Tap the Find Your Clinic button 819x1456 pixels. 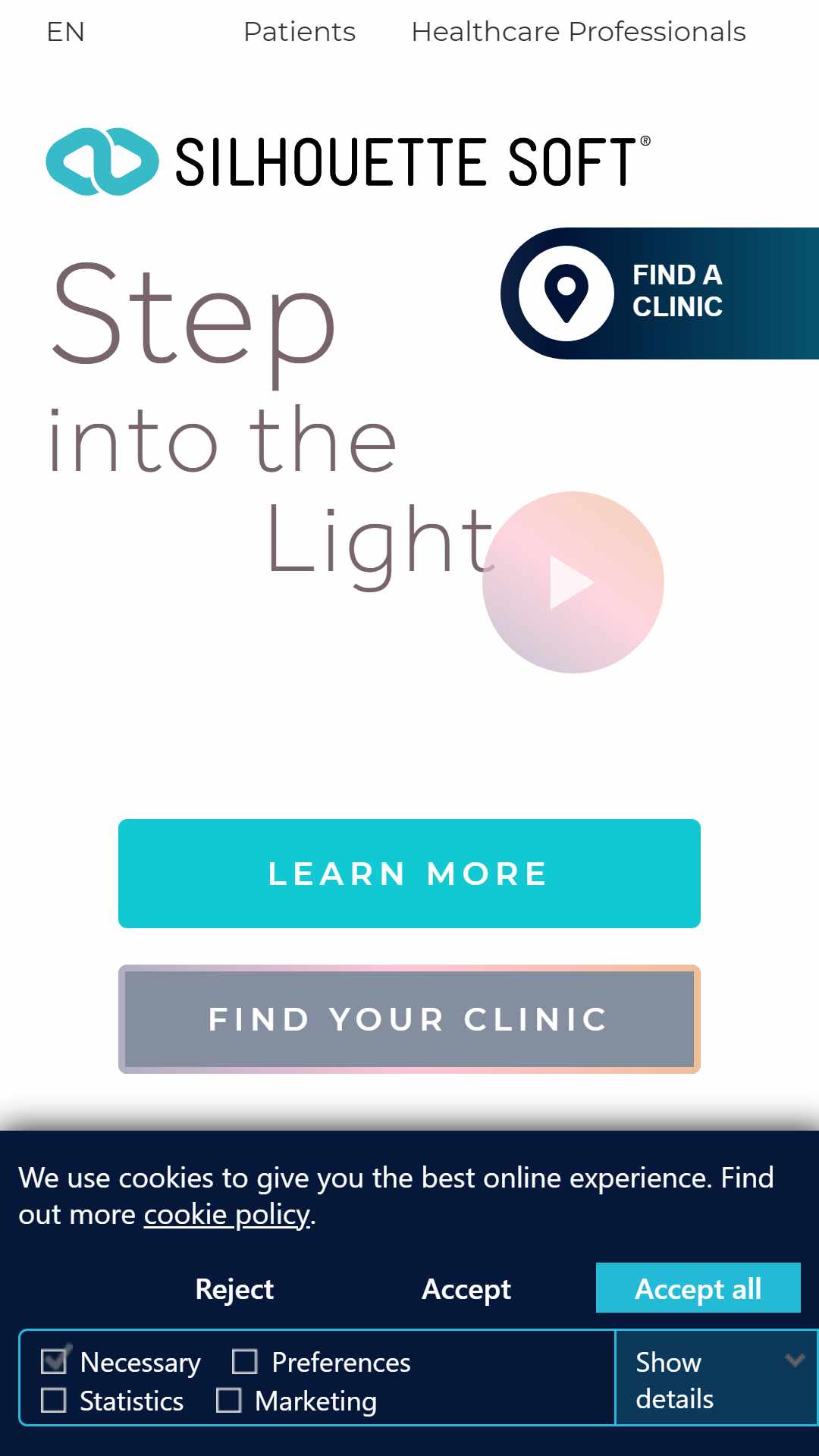[409, 1019]
